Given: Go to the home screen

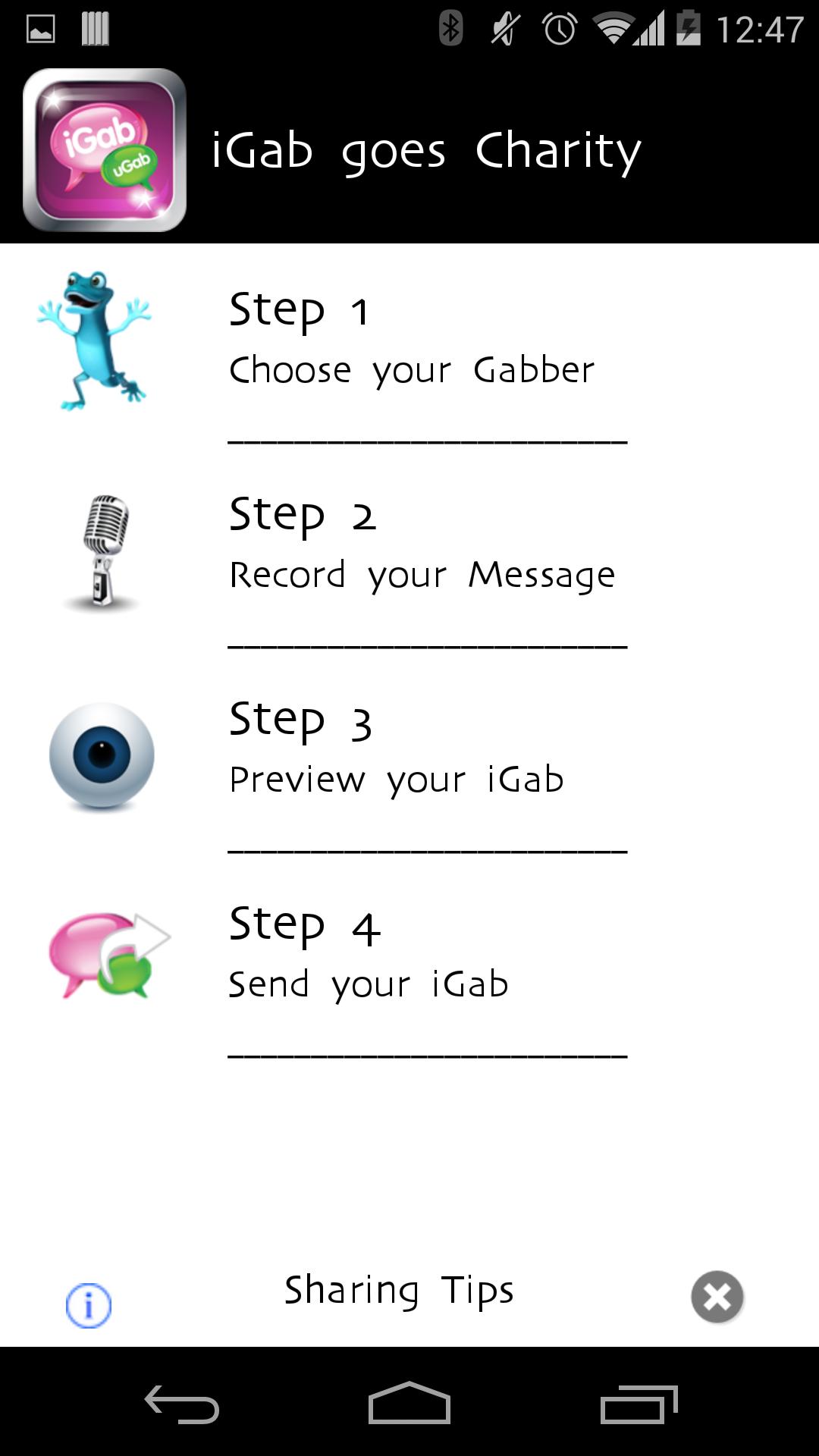Looking at the screenshot, I should click(409, 1404).
